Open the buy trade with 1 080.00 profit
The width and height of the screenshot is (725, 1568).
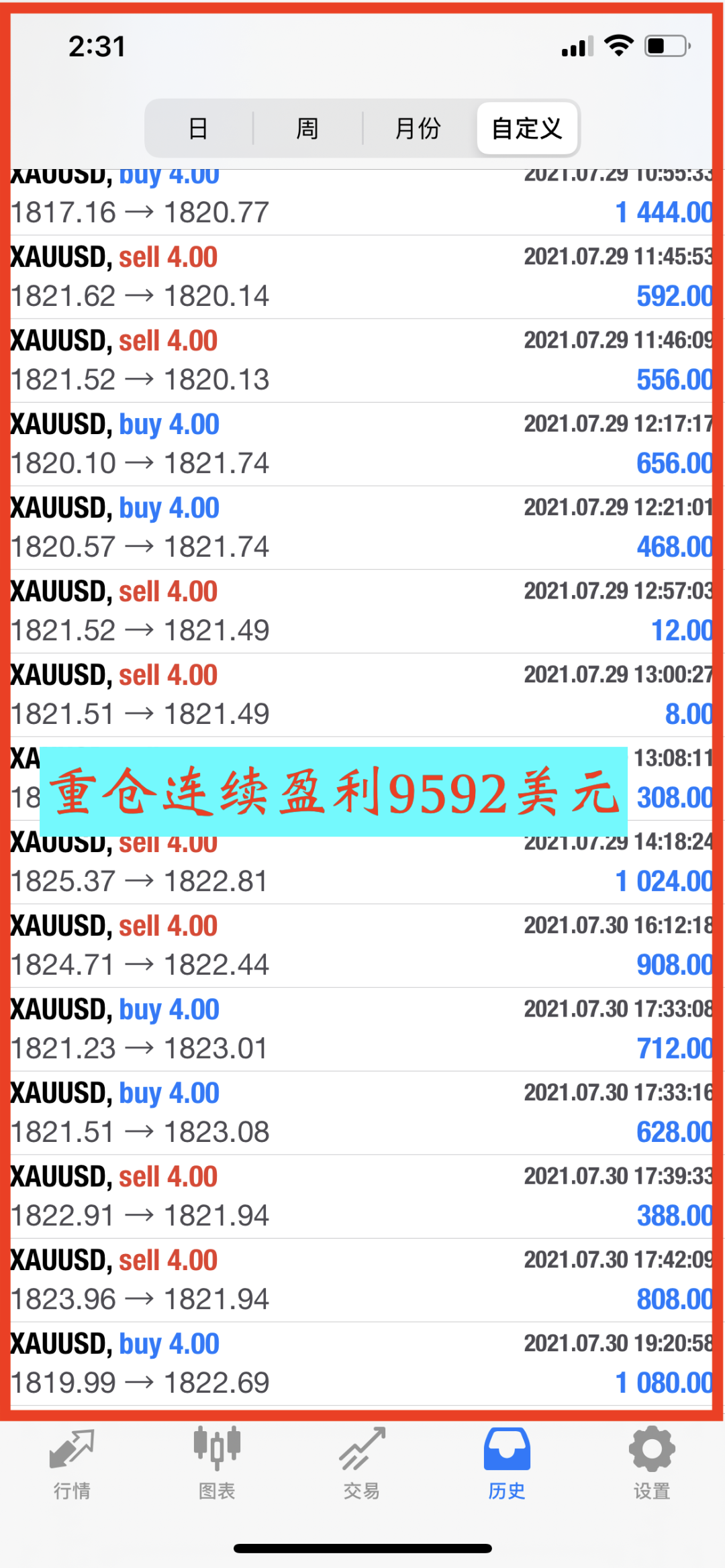[x=362, y=1364]
